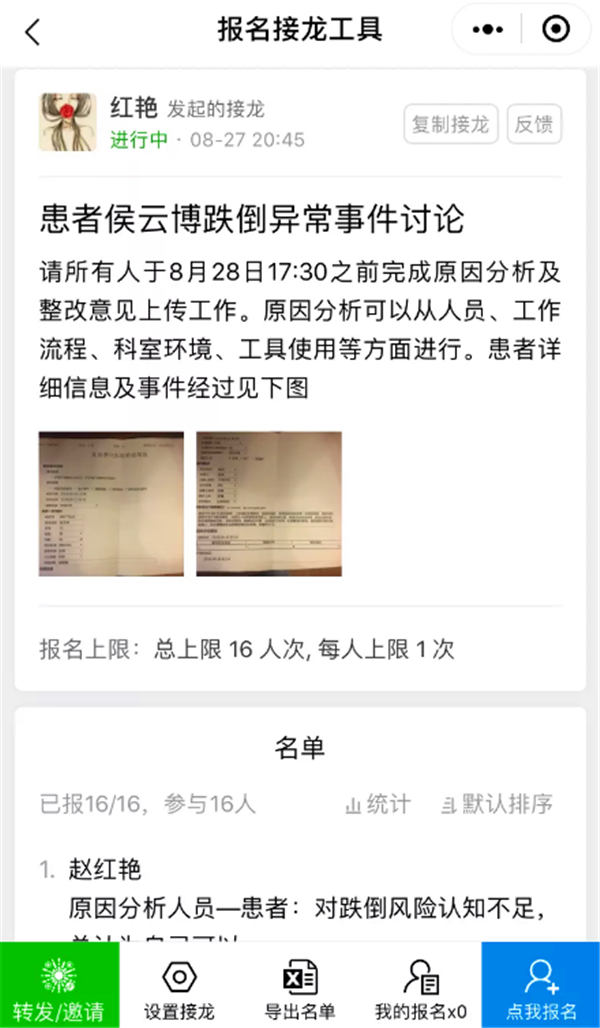Close the mini program with the circle icon
The width and height of the screenshot is (600, 1028).
pyautogui.click(x=554, y=30)
